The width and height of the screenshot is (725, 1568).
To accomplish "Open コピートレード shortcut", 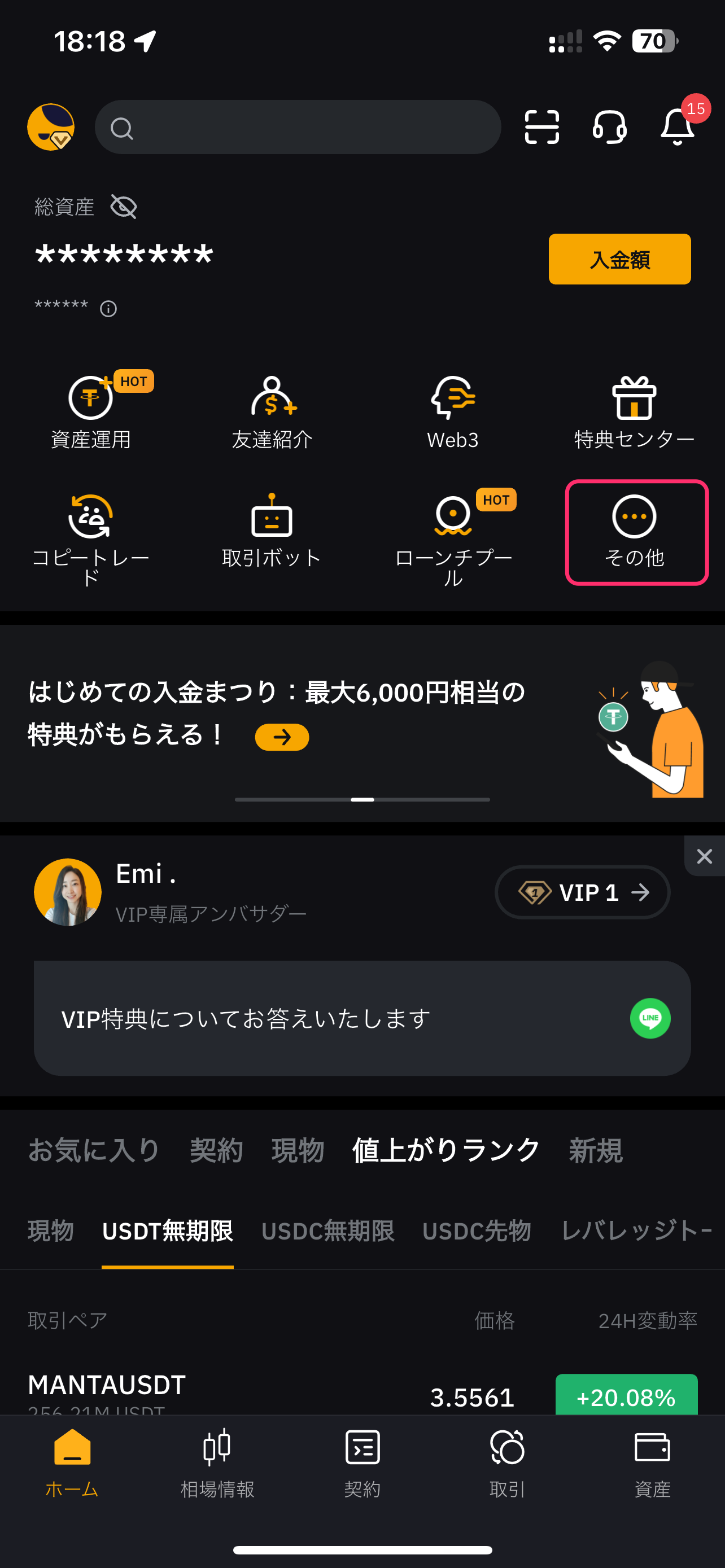I will tap(91, 536).
